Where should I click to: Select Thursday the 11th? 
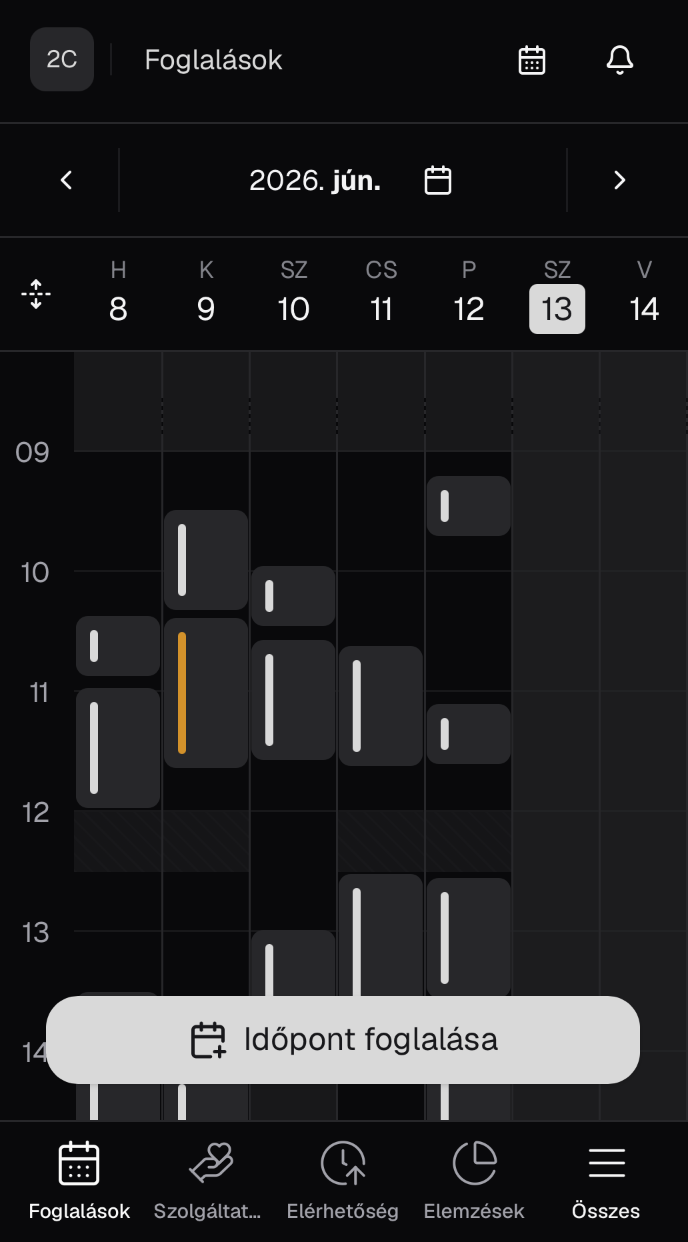click(x=381, y=294)
